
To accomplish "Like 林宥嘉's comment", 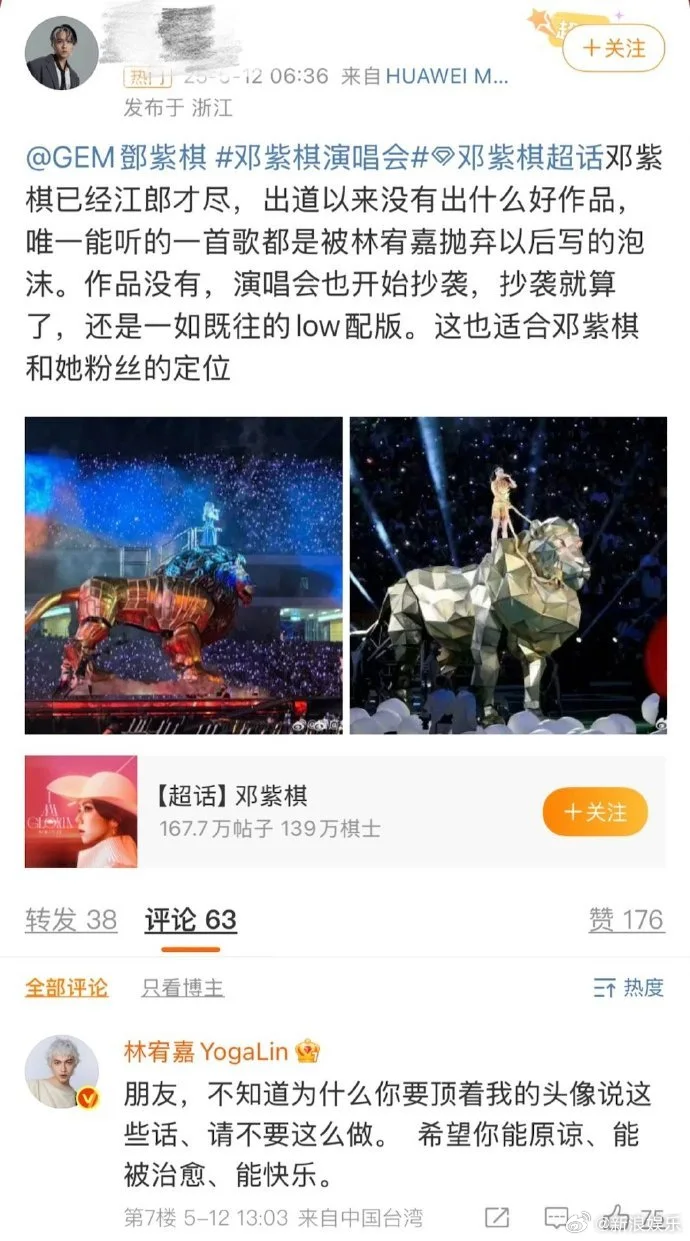I will (x=618, y=1216).
